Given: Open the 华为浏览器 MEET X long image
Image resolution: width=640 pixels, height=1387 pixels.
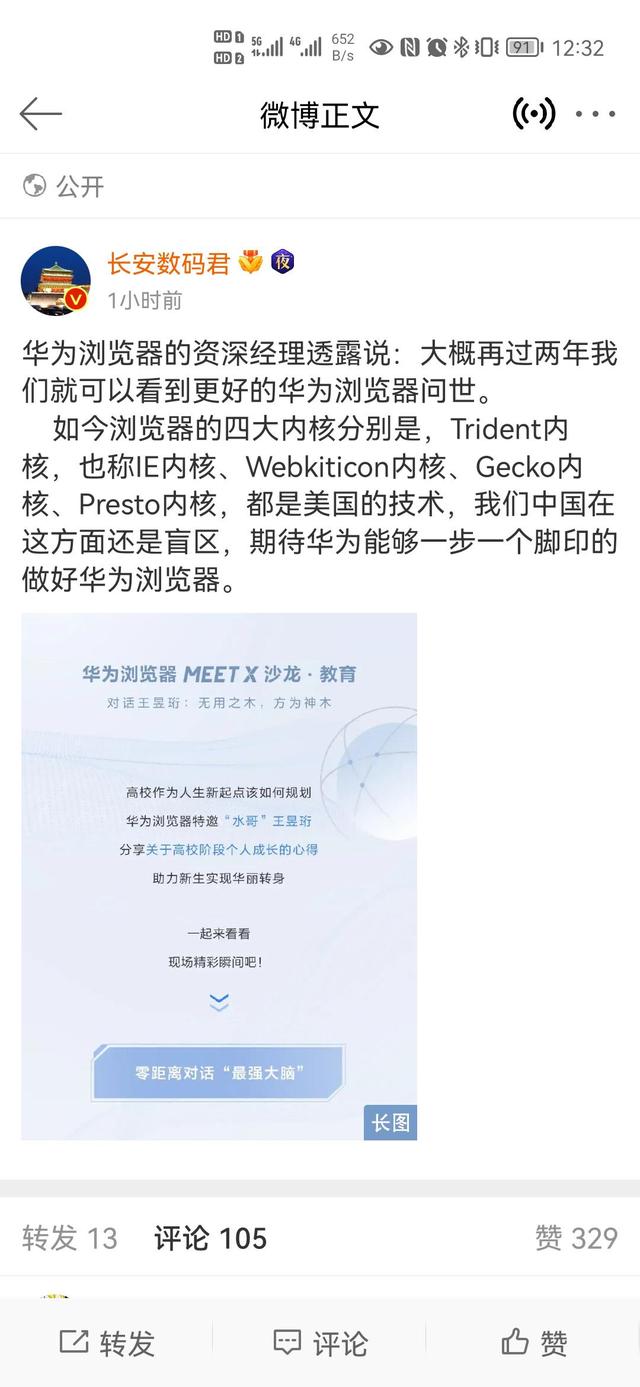Looking at the screenshot, I should pos(219,876).
